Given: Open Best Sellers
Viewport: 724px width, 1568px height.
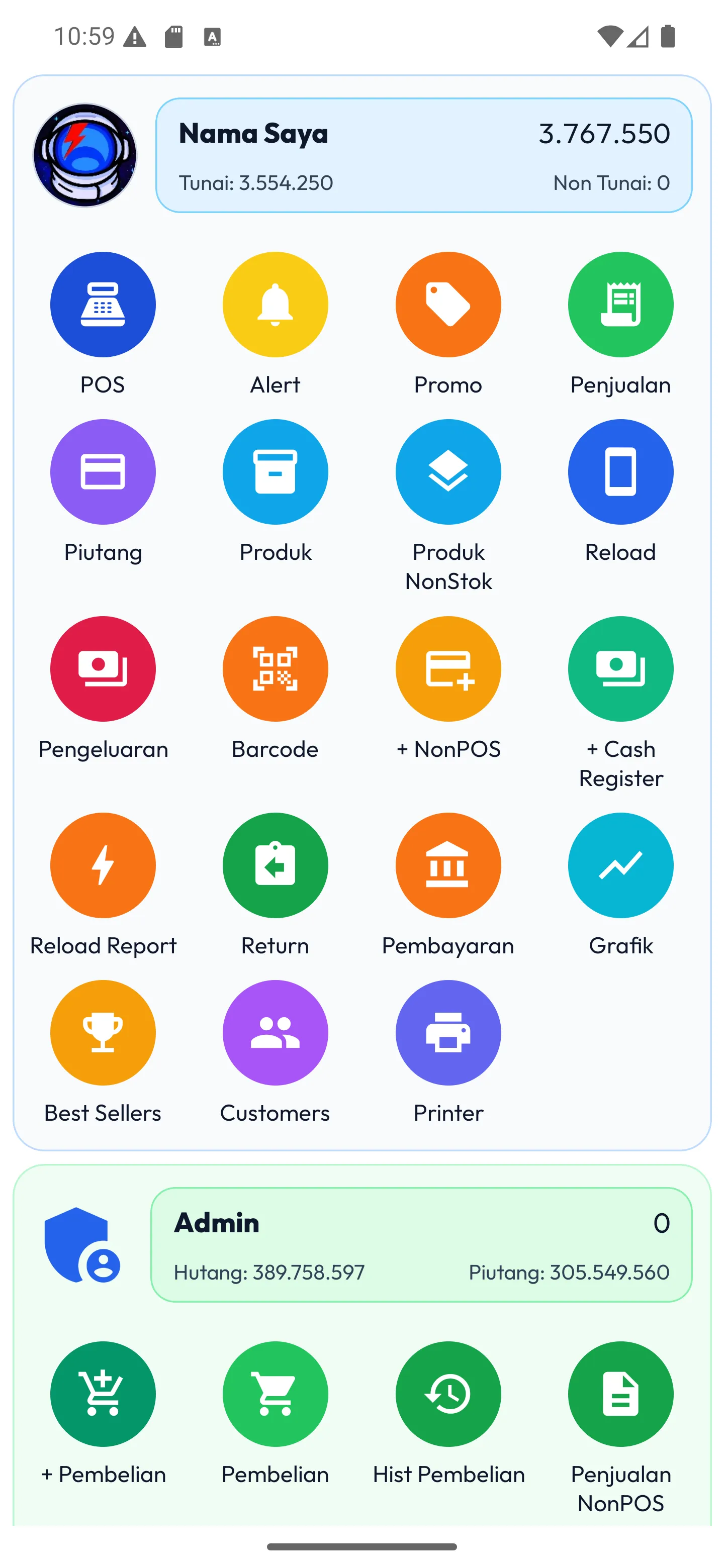Looking at the screenshot, I should click(102, 1032).
